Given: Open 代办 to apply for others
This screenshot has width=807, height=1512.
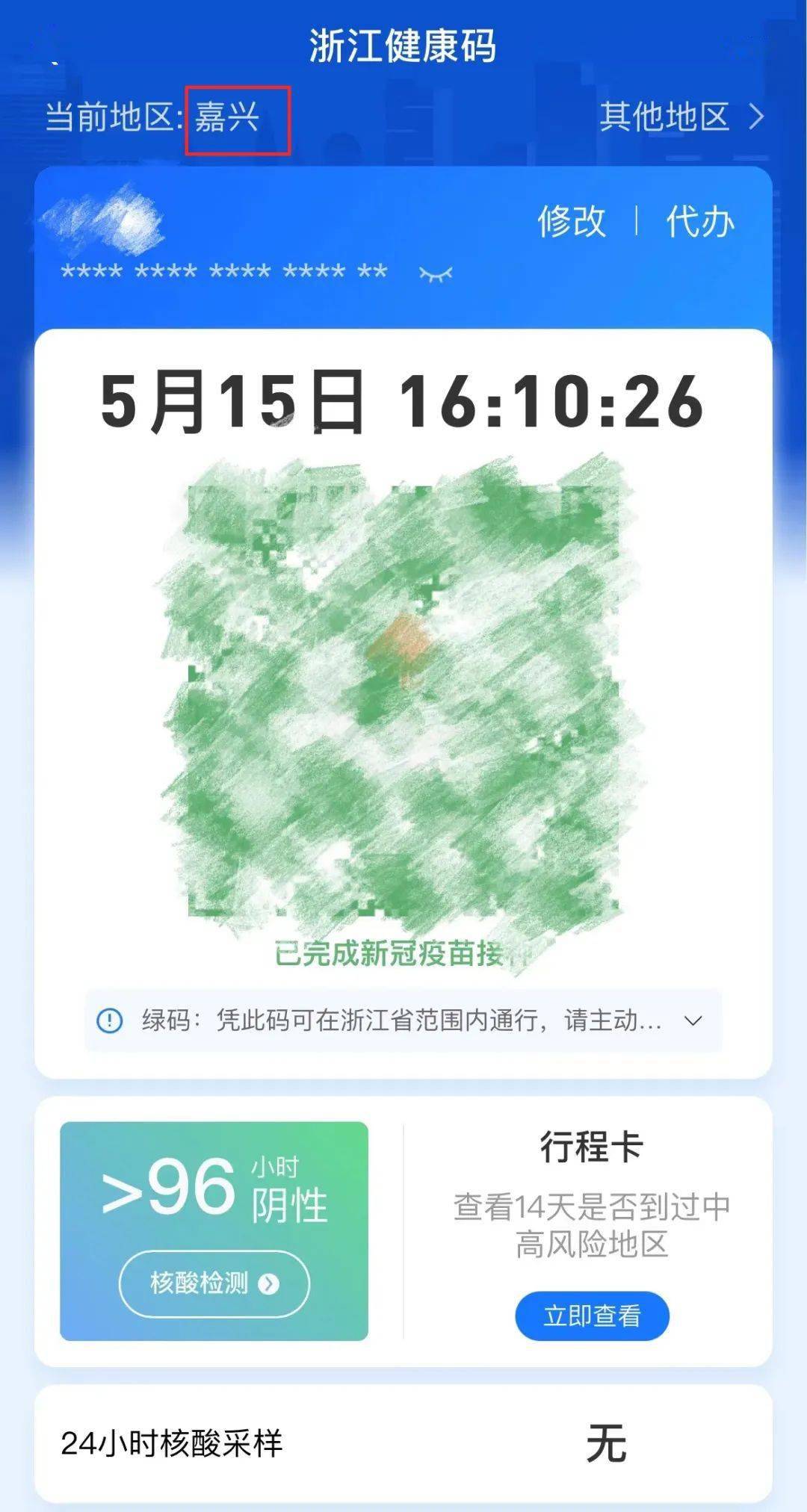Looking at the screenshot, I should point(700,221).
